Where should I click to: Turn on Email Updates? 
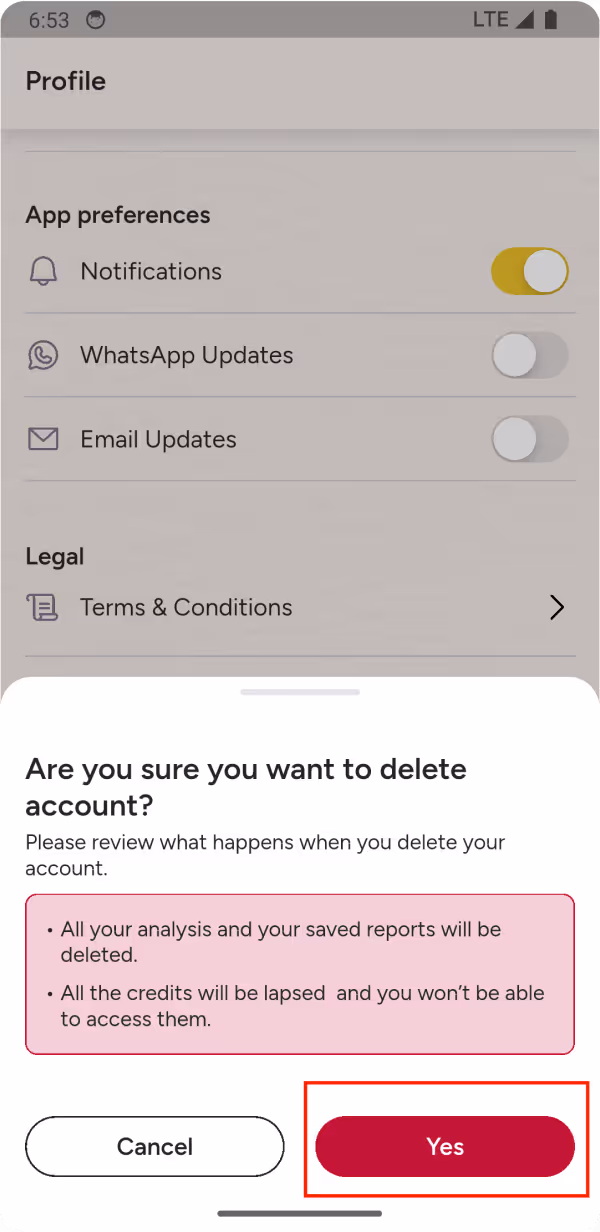click(529, 440)
